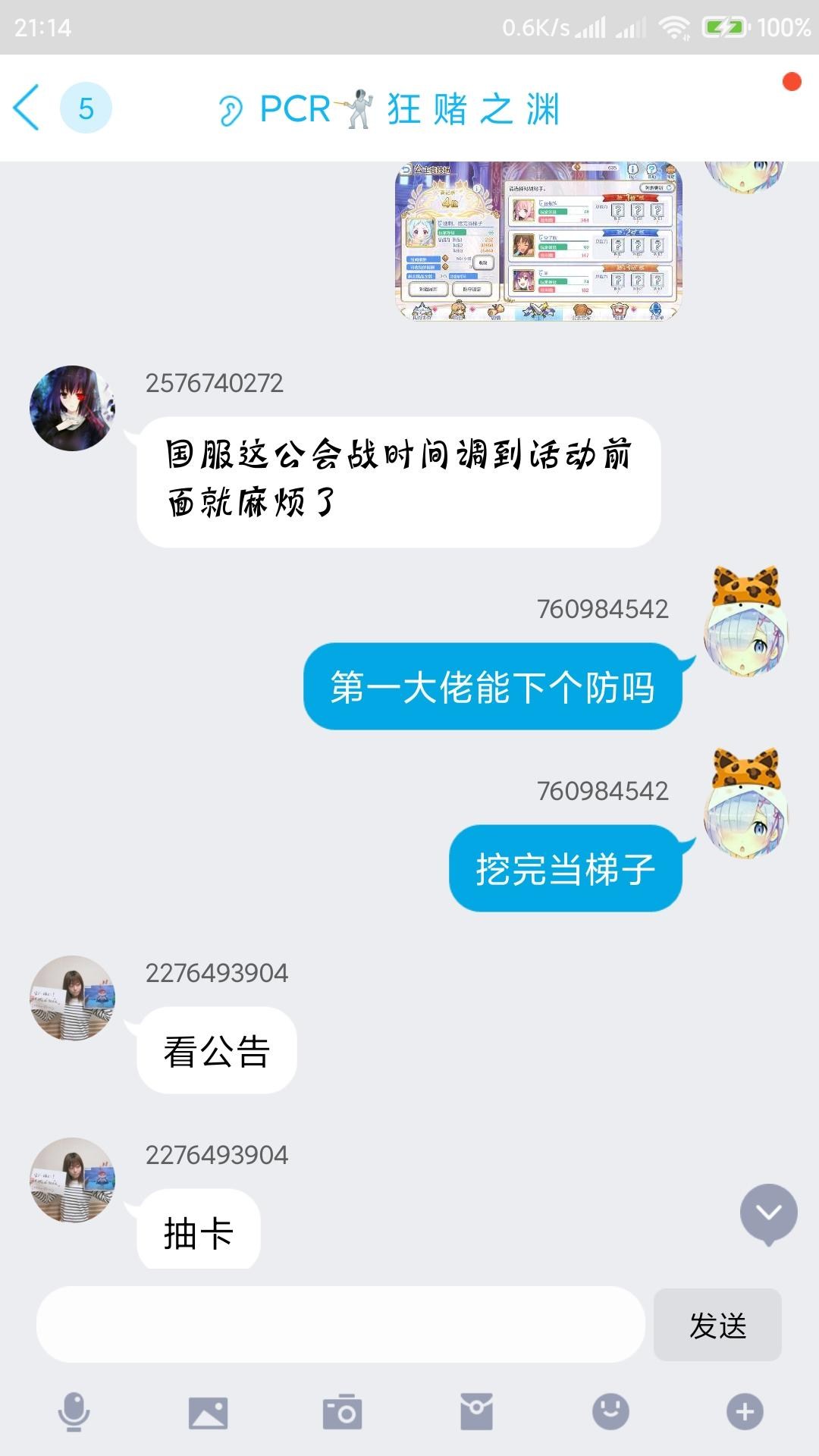This screenshot has width=819, height=1456.
Task: Open the photo gallery picker
Action: pos(208,1412)
